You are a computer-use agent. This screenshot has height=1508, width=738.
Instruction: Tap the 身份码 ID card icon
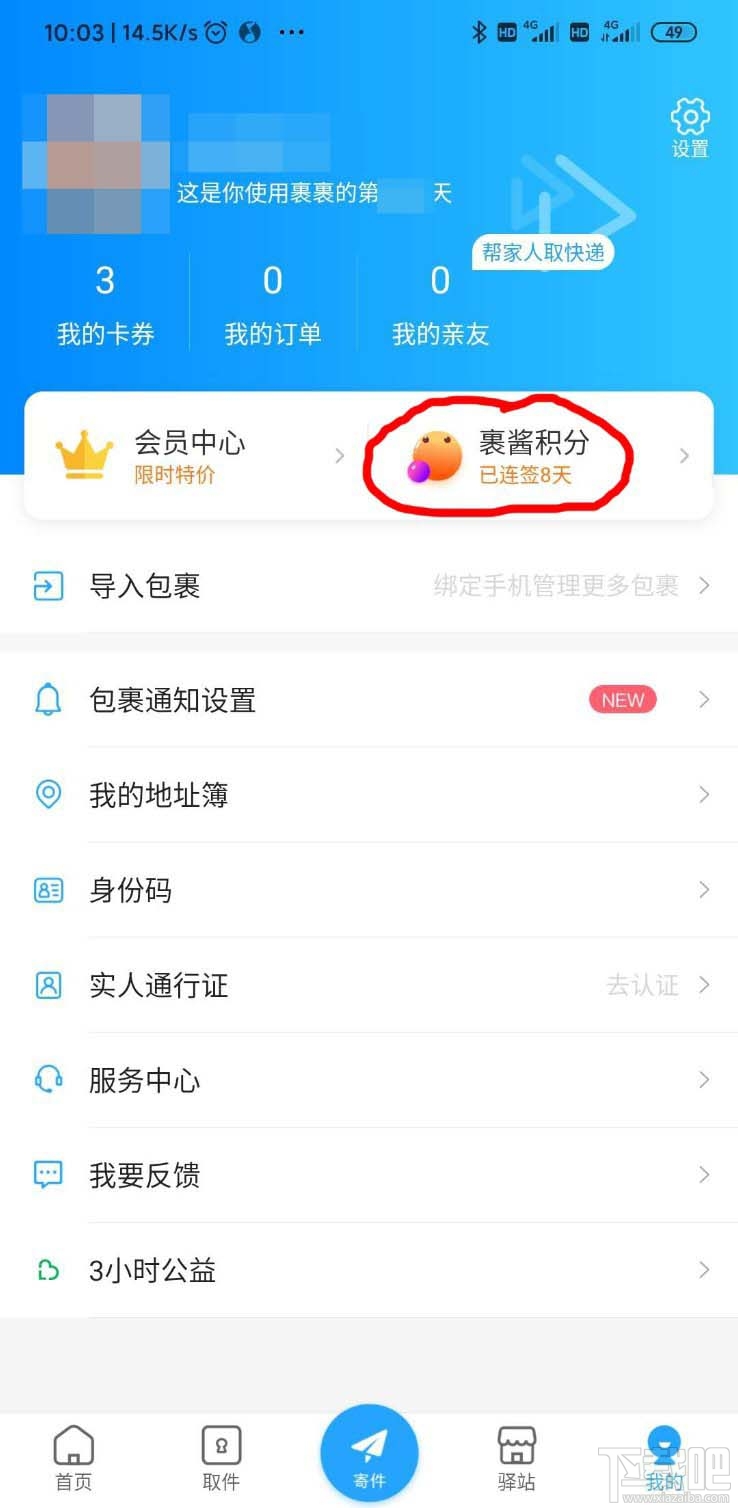48,890
